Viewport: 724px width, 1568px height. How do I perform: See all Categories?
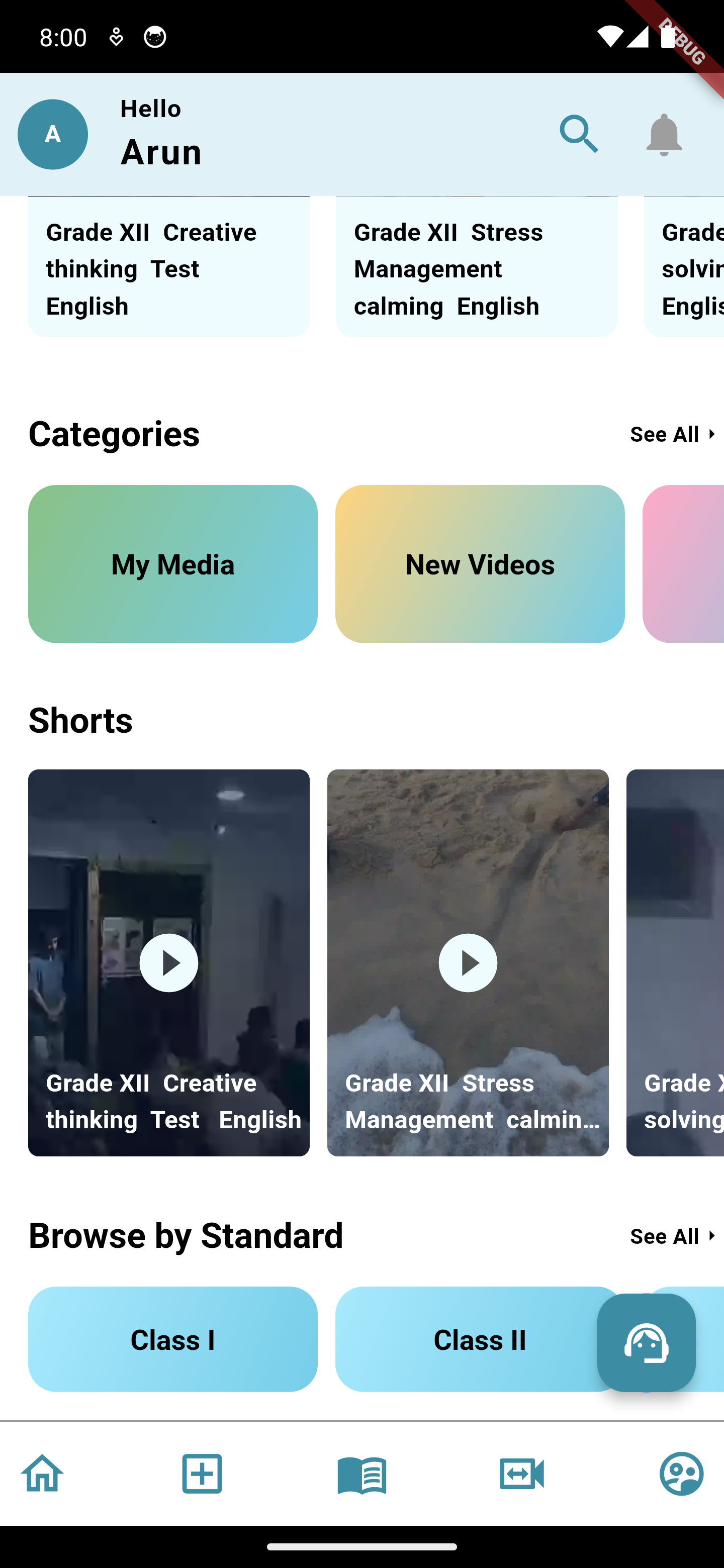(673, 435)
